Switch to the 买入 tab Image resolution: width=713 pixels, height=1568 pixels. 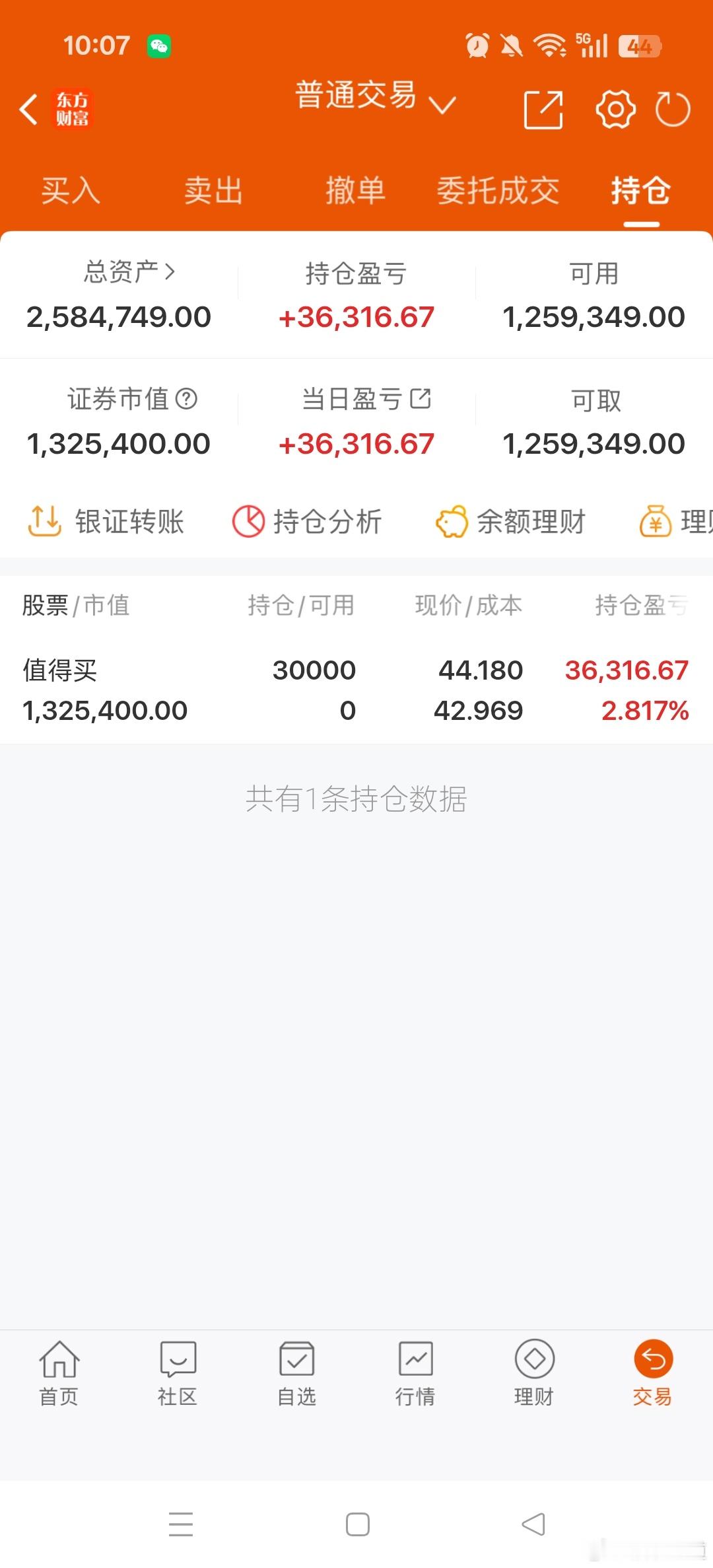point(71,191)
